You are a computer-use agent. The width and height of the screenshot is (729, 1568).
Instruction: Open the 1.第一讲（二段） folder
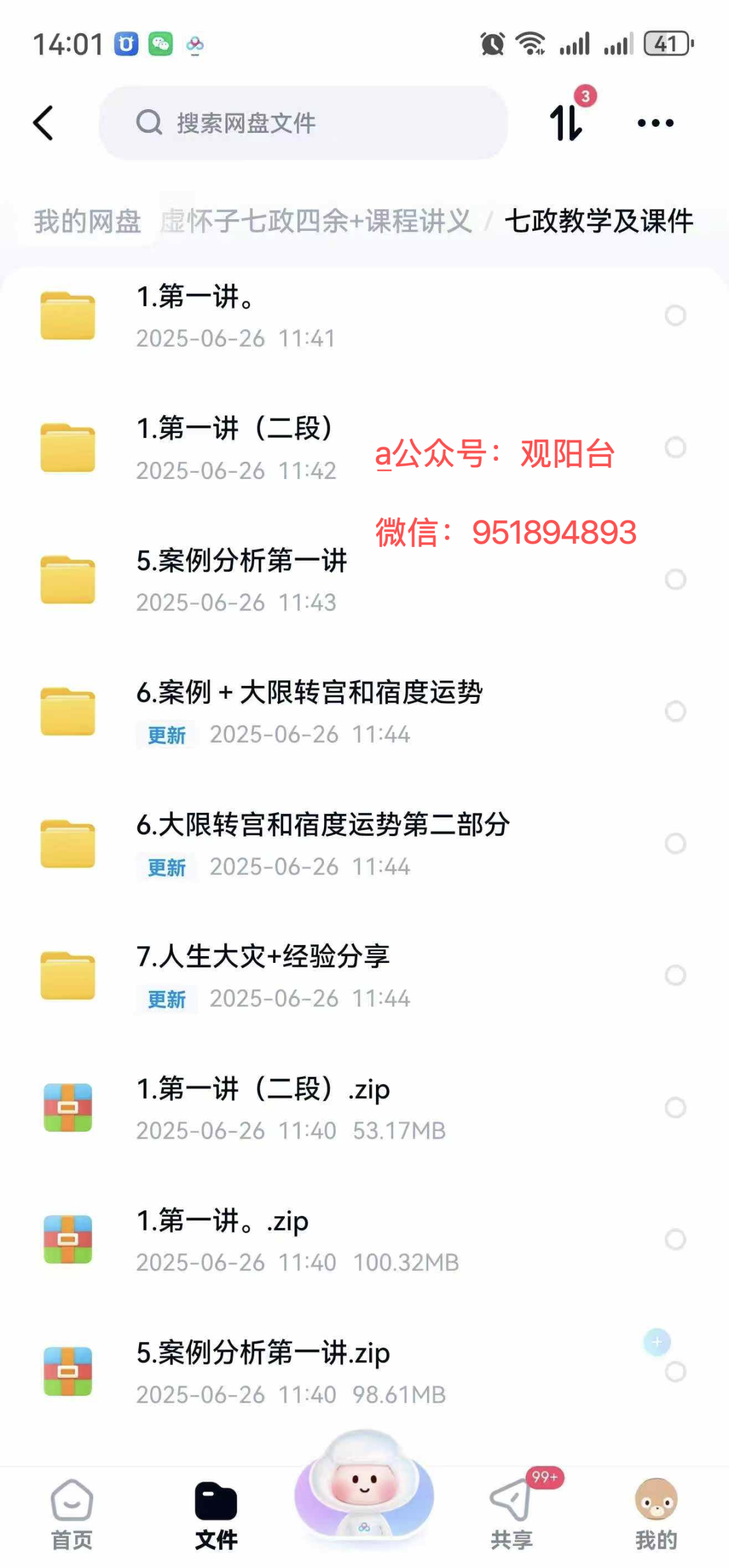click(236, 448)
